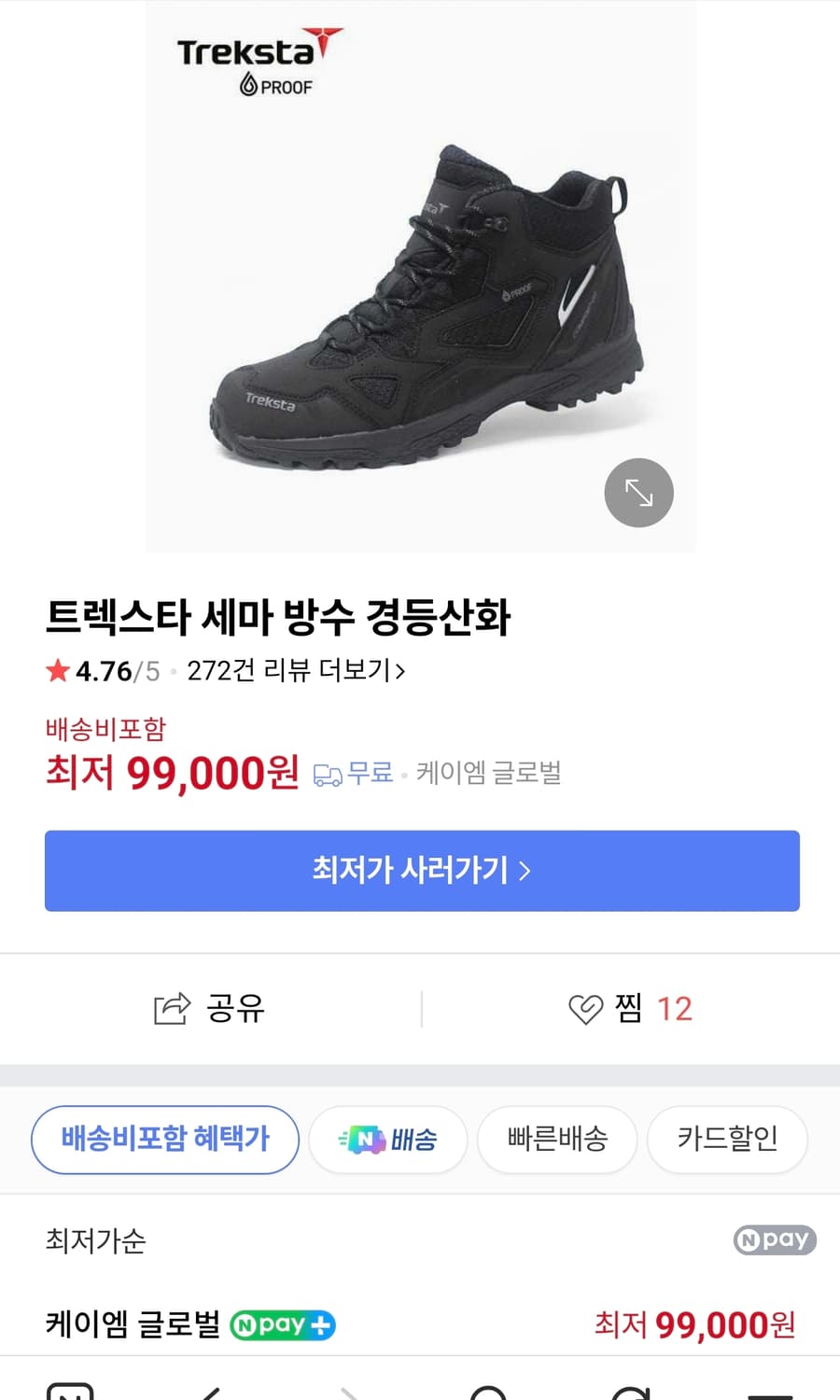Select the N배송 filter tab
The width and height of the screenshot is (840, 1400).
(387, 1140)
